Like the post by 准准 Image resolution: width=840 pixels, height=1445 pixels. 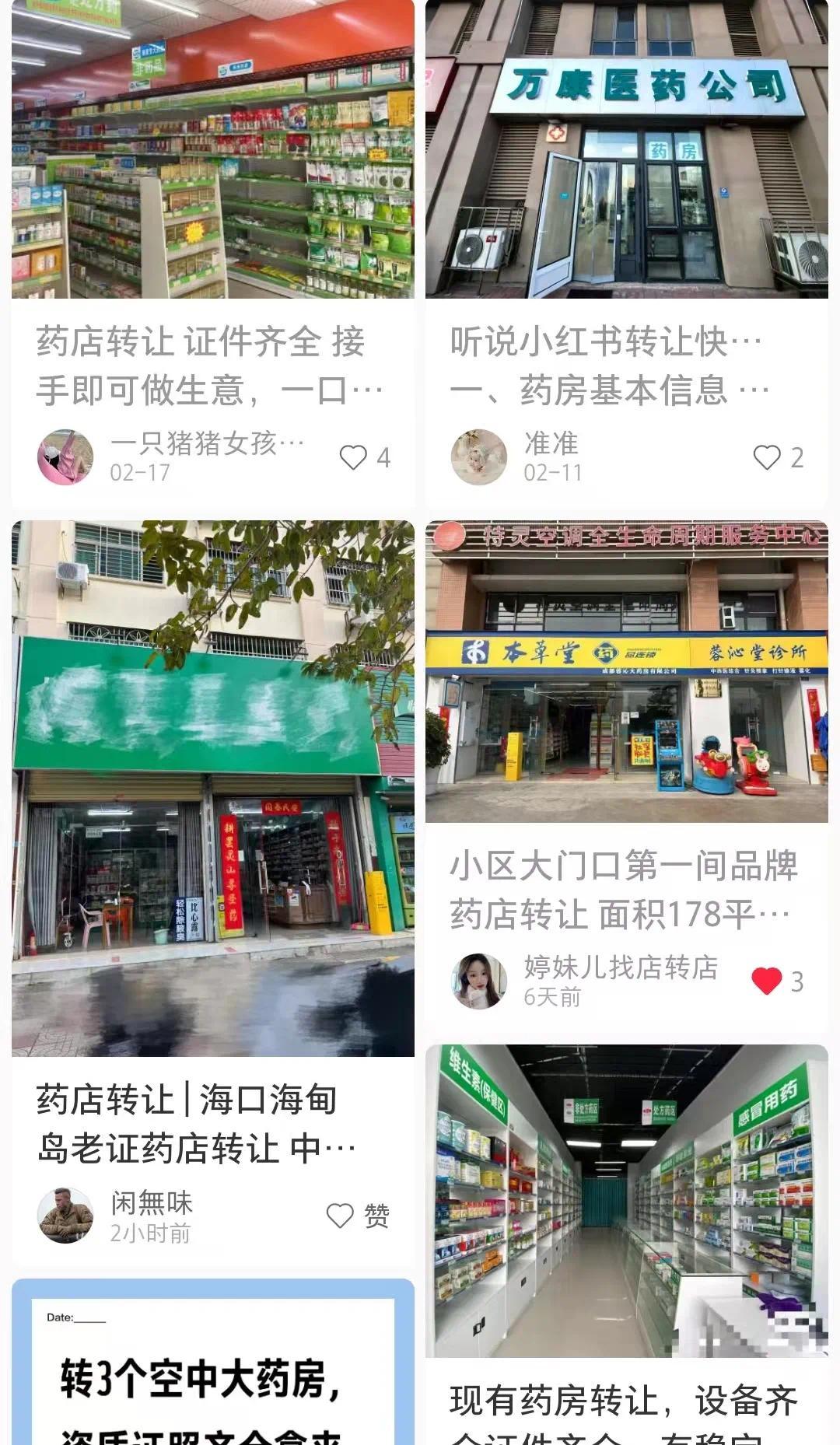coord(767,457)
